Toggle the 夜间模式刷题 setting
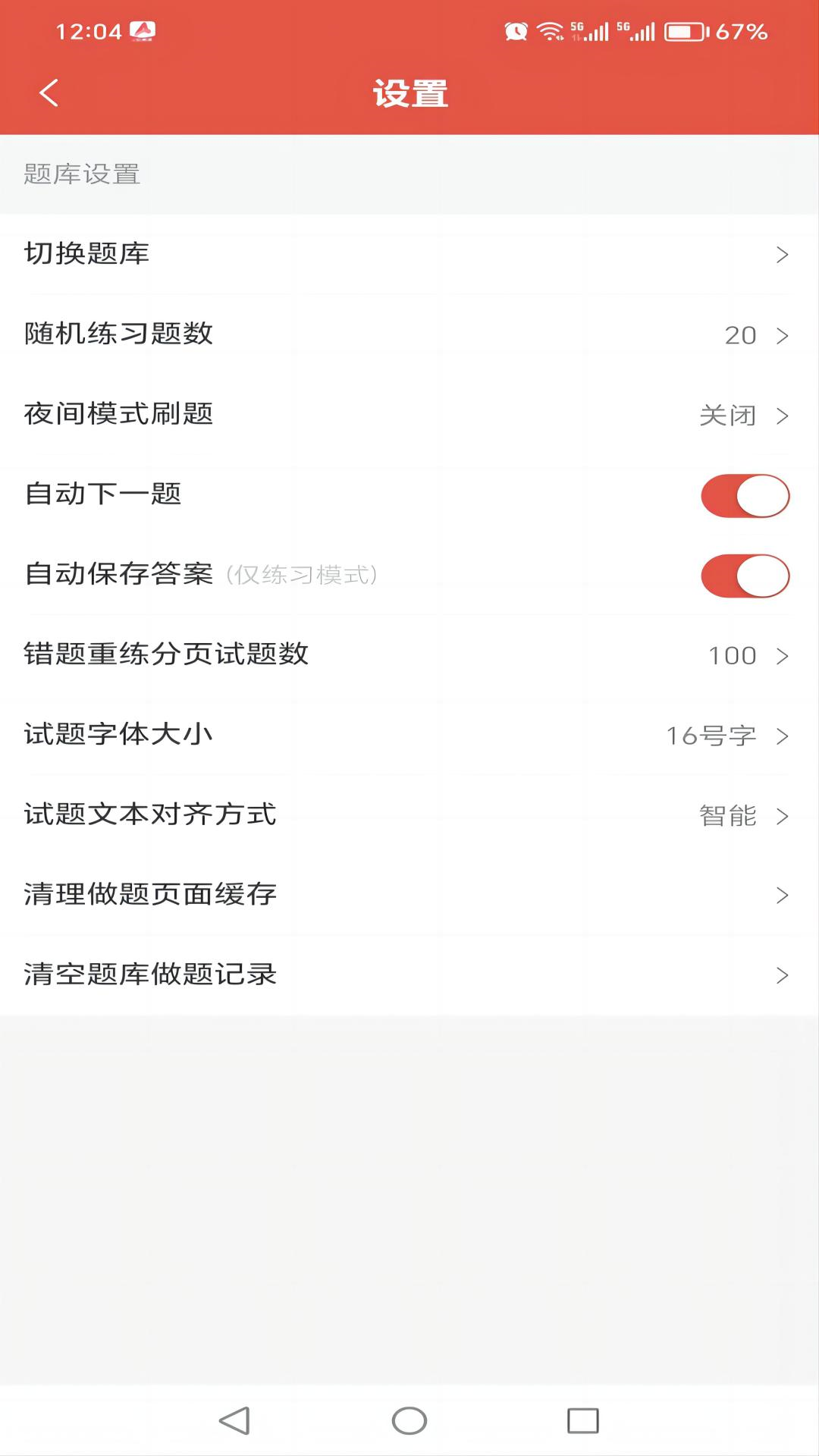This screenshot has height=1456, width=819. click(x=409, y=416)
